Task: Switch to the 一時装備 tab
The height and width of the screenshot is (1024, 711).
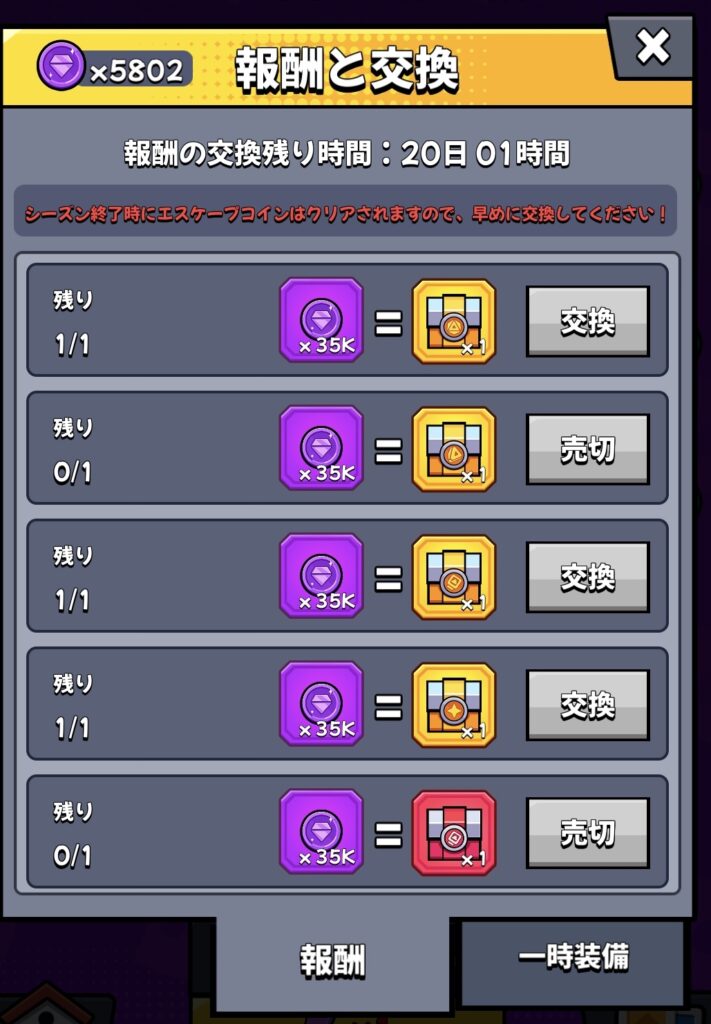Action: [x=573, y=957]
